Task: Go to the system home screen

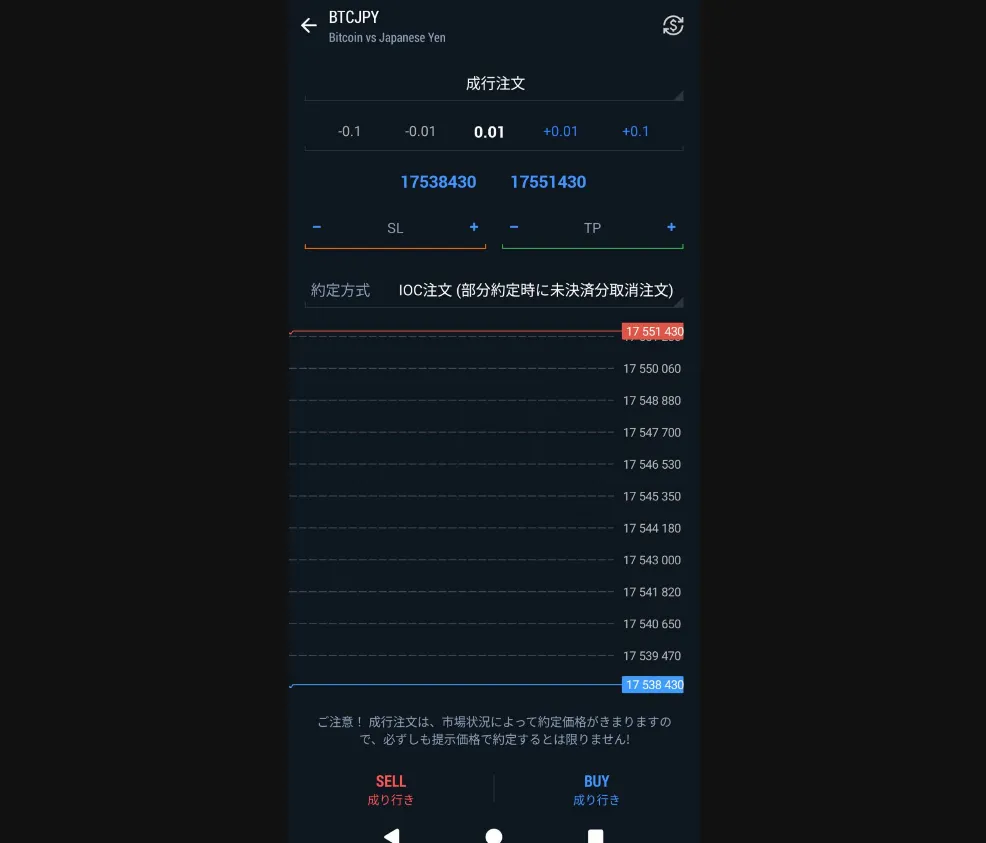Action: click(494, 836)
